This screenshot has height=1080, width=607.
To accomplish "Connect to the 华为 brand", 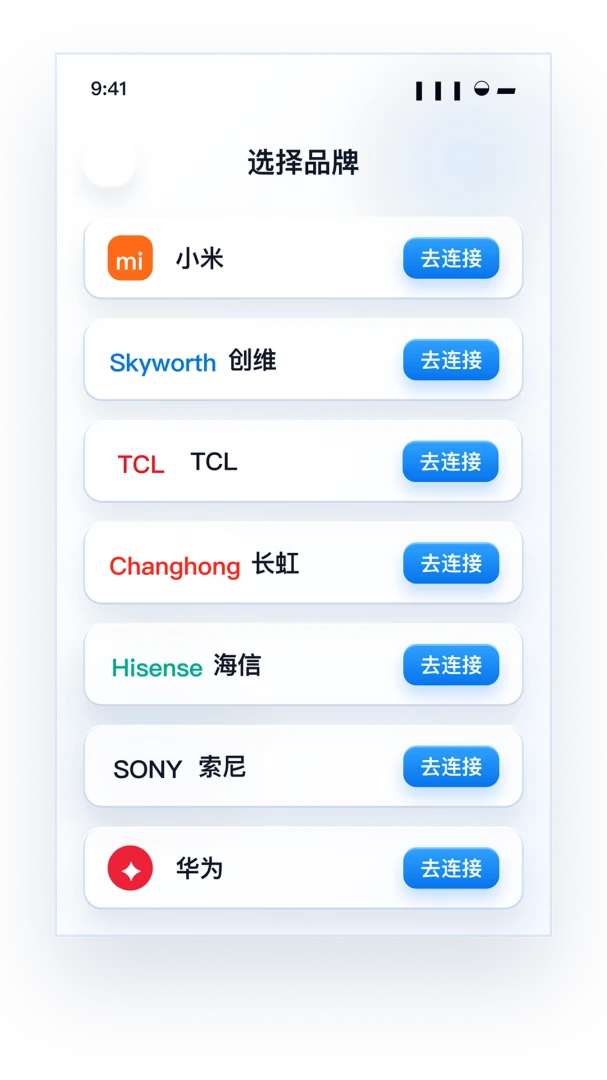I will click(x=451, y=868).
